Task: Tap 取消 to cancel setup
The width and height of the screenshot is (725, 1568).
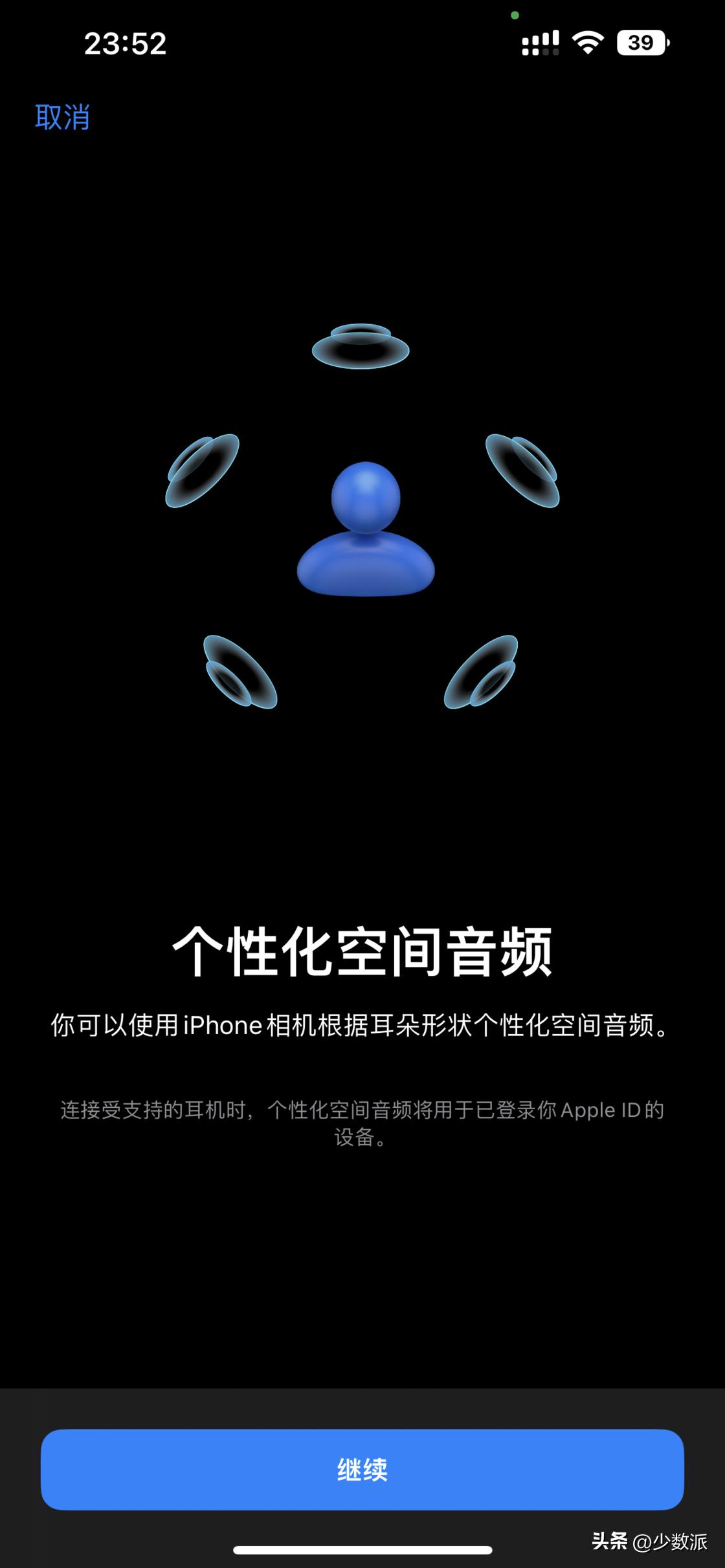Action: coord(62,117)
